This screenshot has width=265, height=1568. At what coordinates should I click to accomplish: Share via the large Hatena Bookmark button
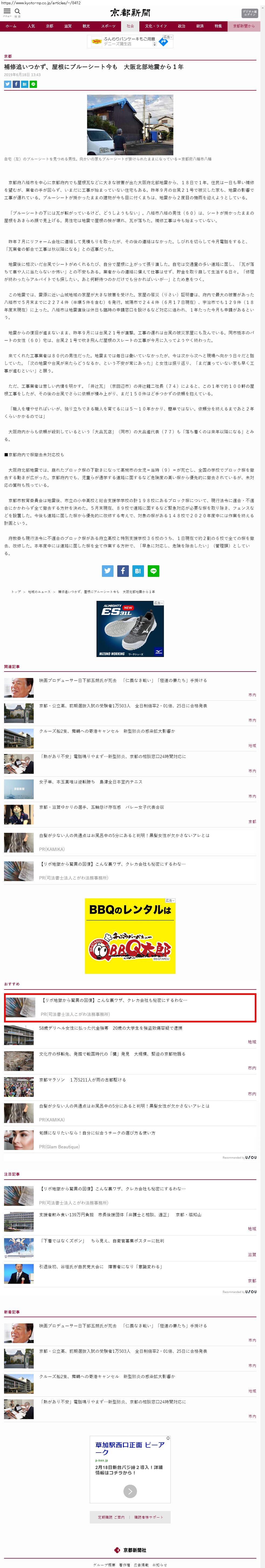pyautogui.click(x=138, y=570)
